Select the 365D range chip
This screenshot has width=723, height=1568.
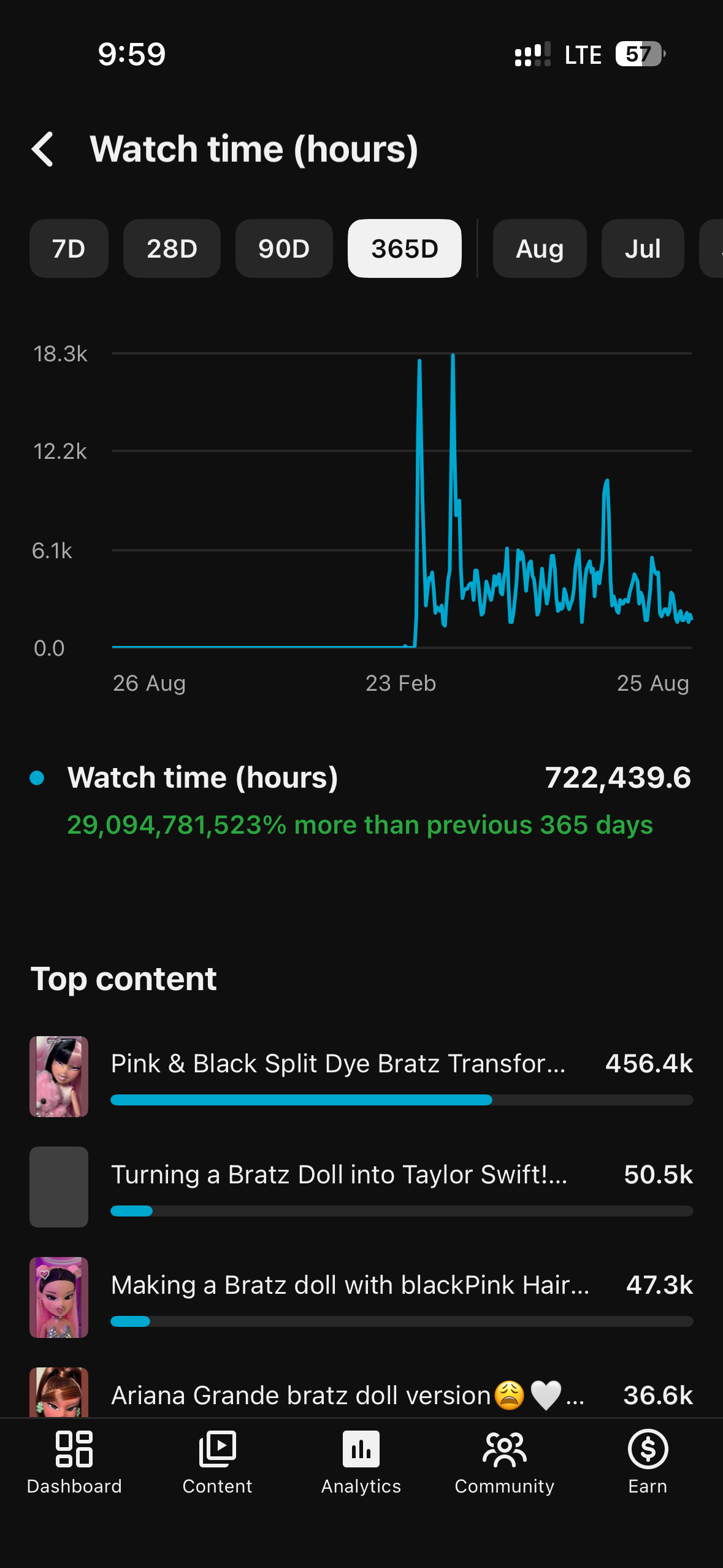[x=405, y=248]
